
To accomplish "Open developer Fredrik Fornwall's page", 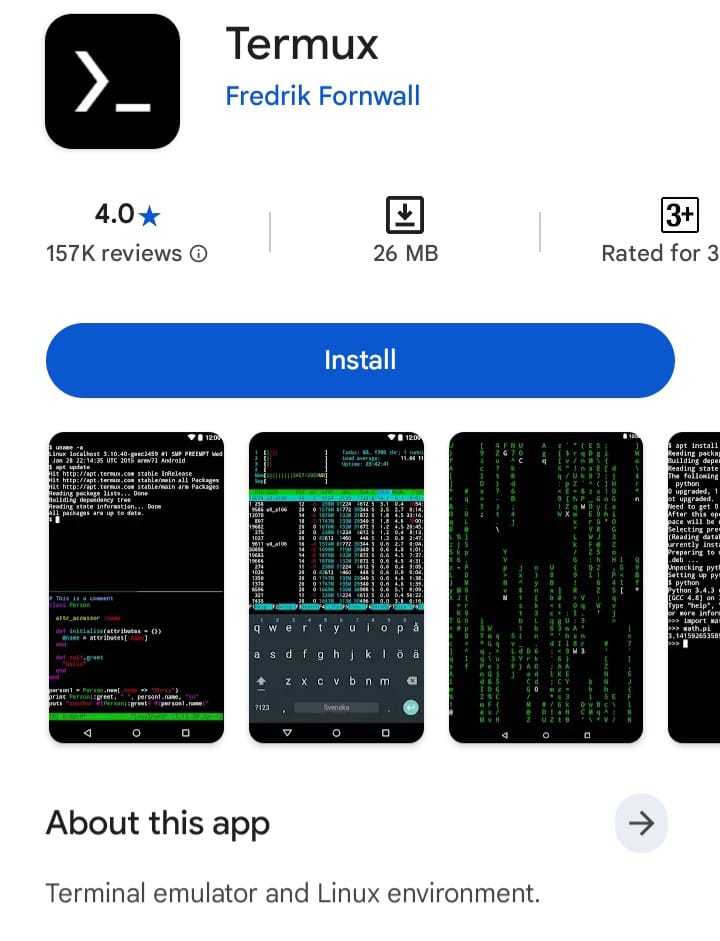I will click(322, 96).
